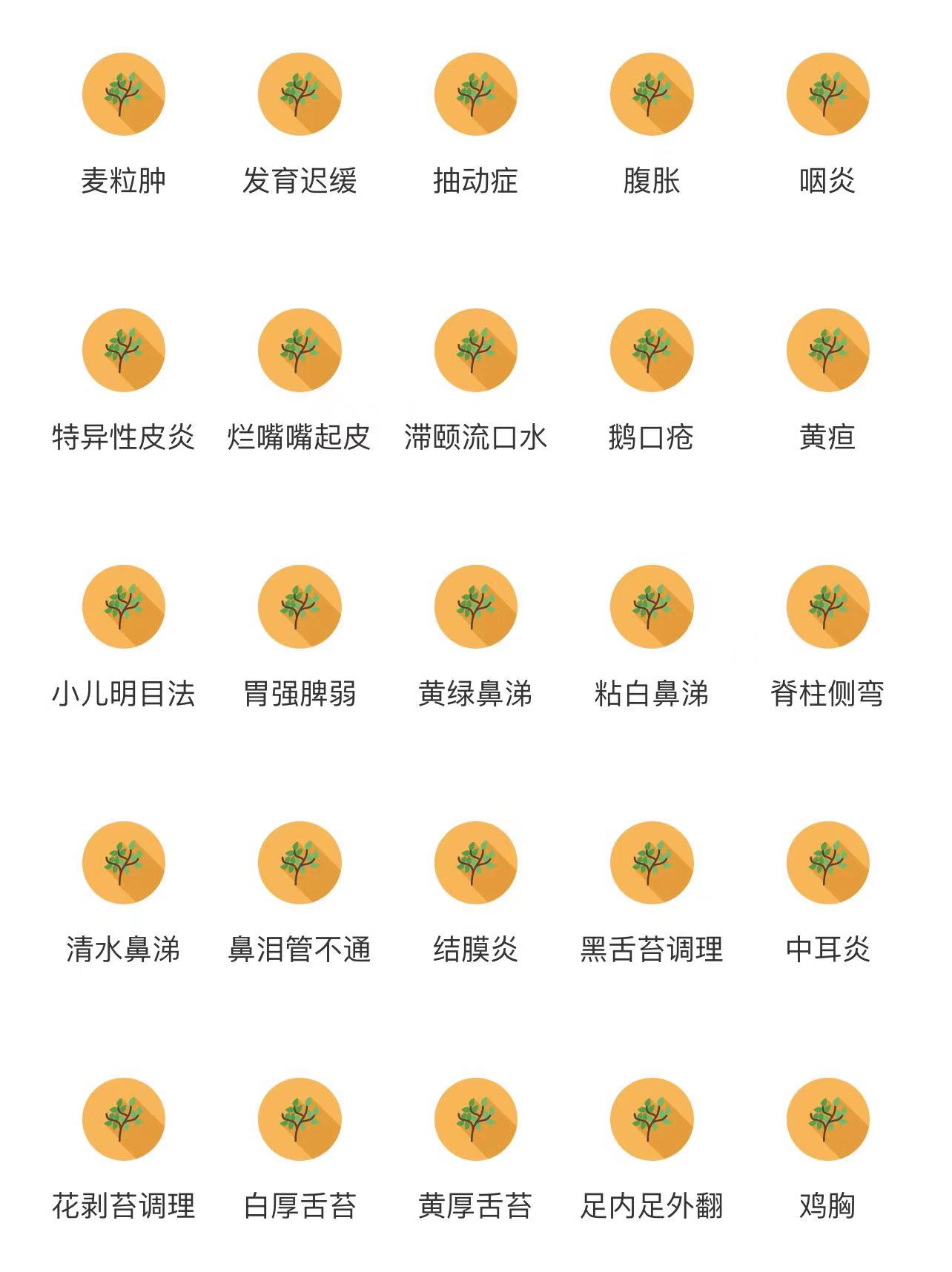Select 胃强脾弱 from the grid

pos(300,606)
